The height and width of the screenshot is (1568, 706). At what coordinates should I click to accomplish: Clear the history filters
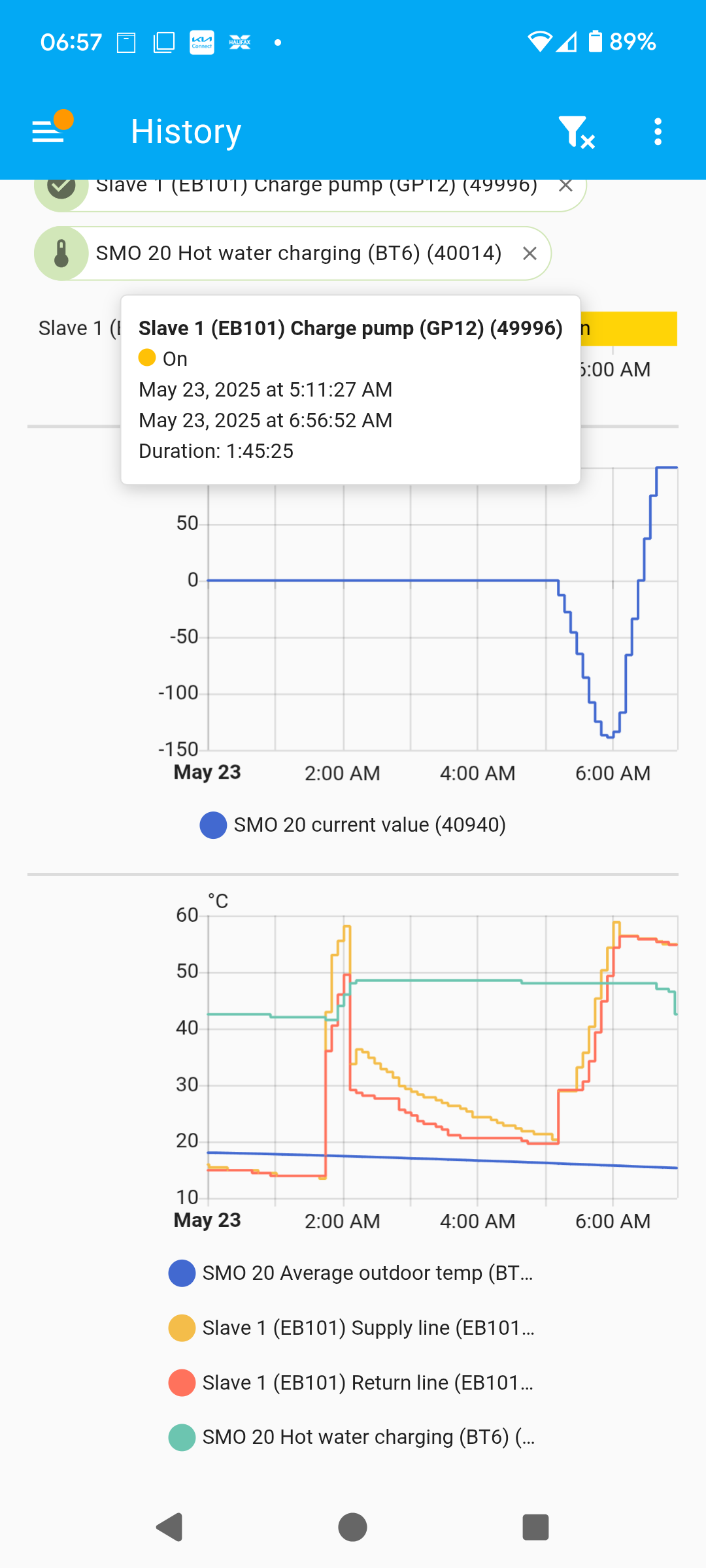point(576,132)
